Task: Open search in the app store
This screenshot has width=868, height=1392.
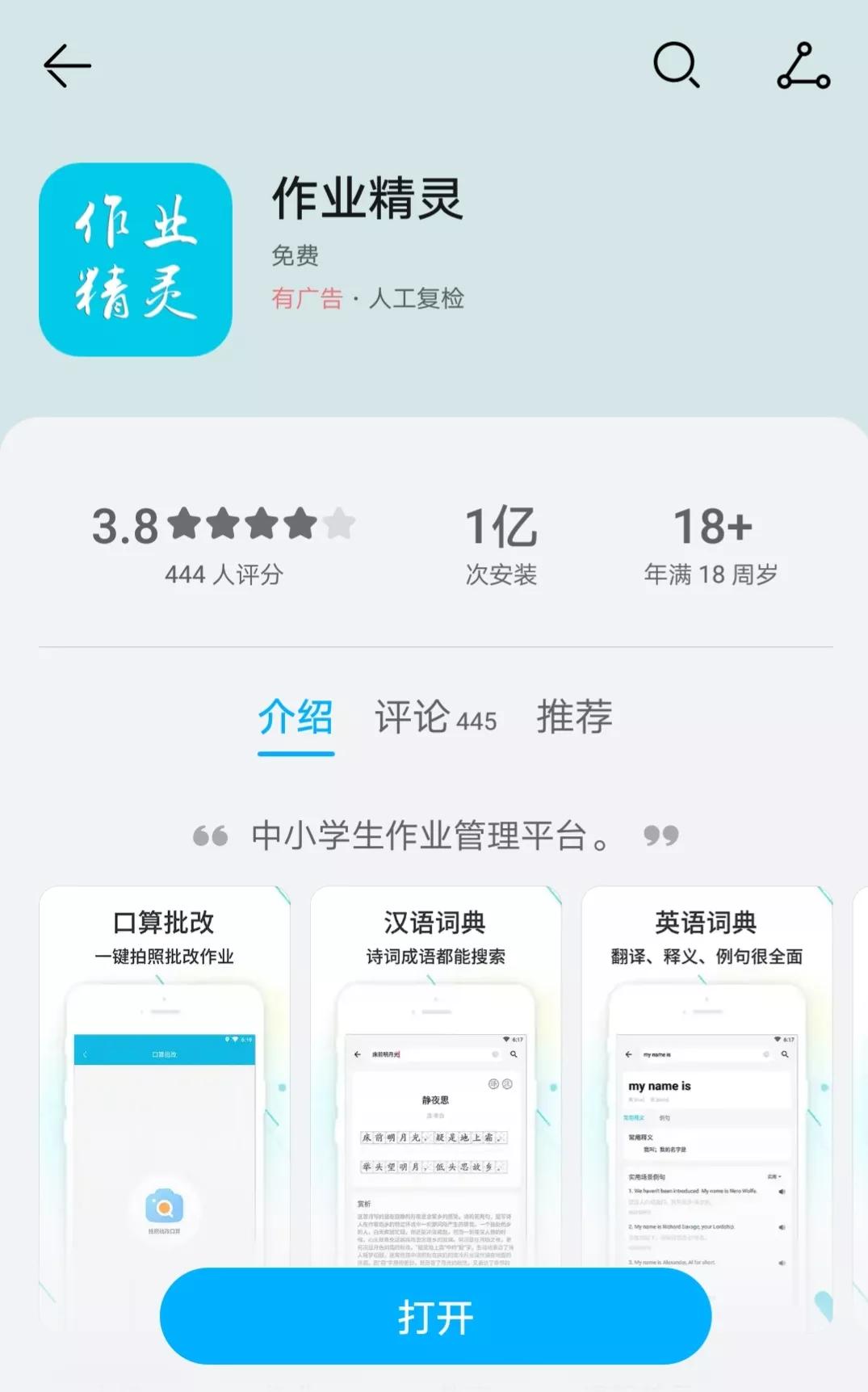Action: 676,65
